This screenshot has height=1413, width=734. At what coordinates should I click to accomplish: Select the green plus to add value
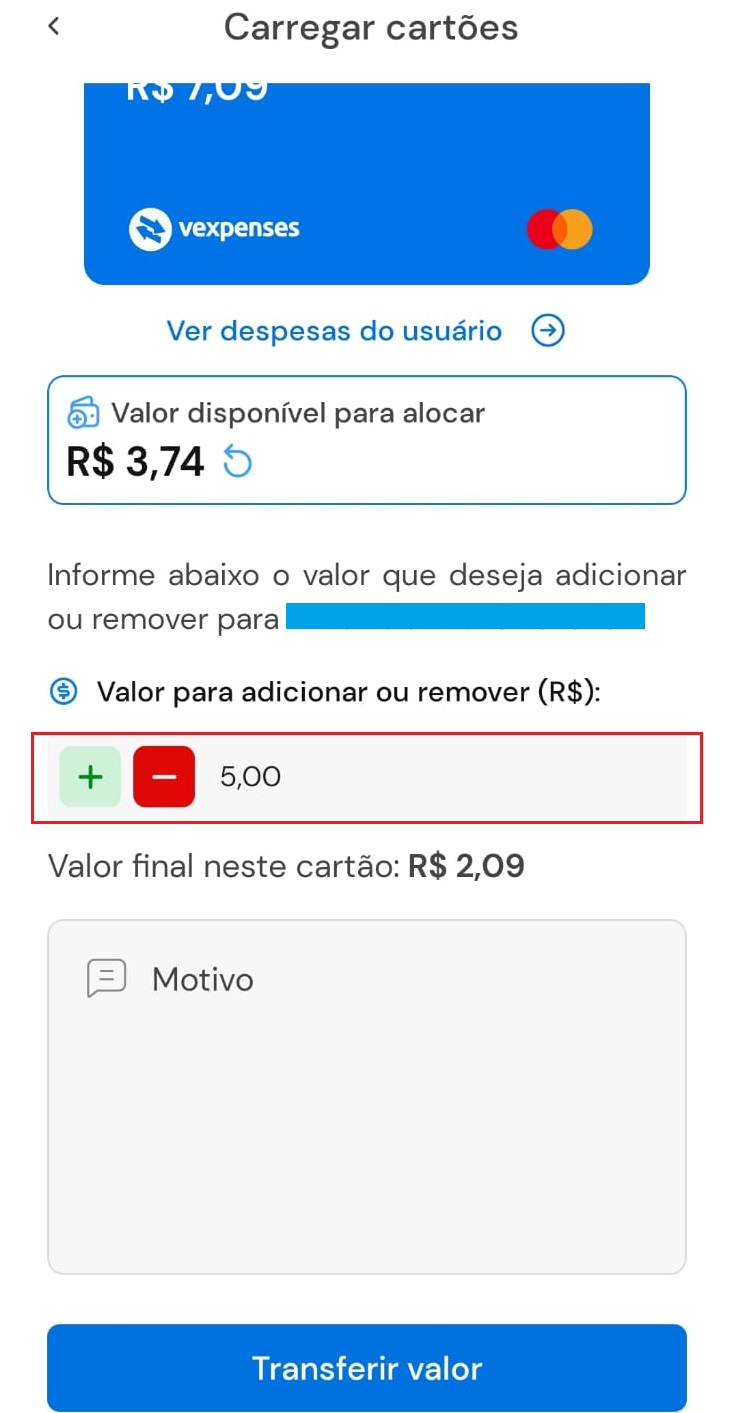click(x=91, y=776)
